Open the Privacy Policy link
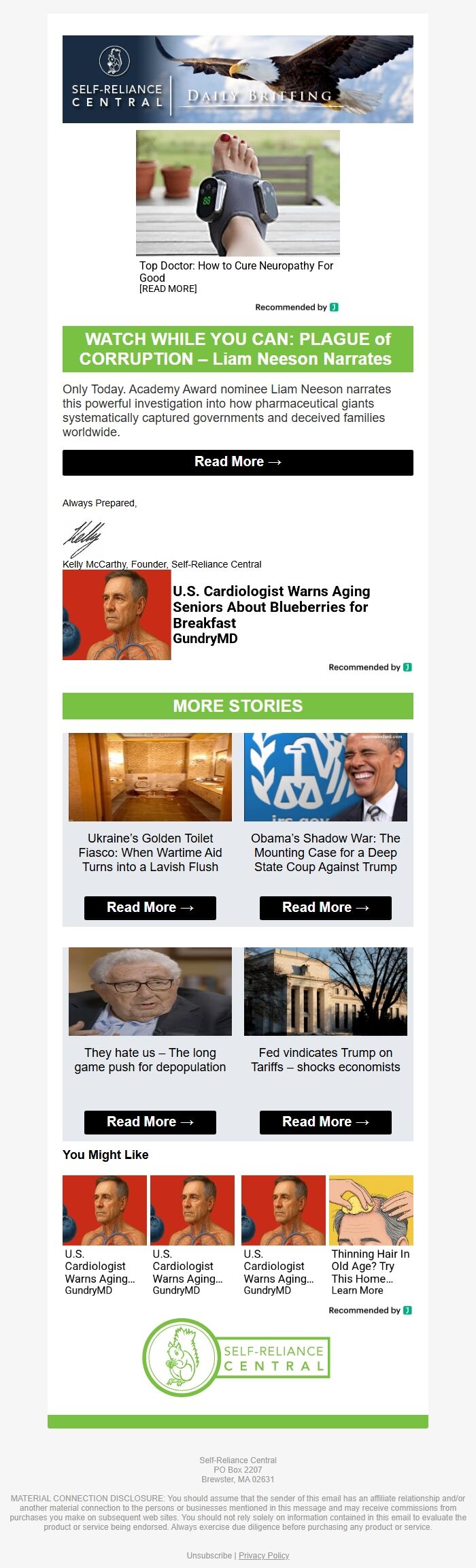The height and width of the screenshot is (1568, 476). [264, 1556]
